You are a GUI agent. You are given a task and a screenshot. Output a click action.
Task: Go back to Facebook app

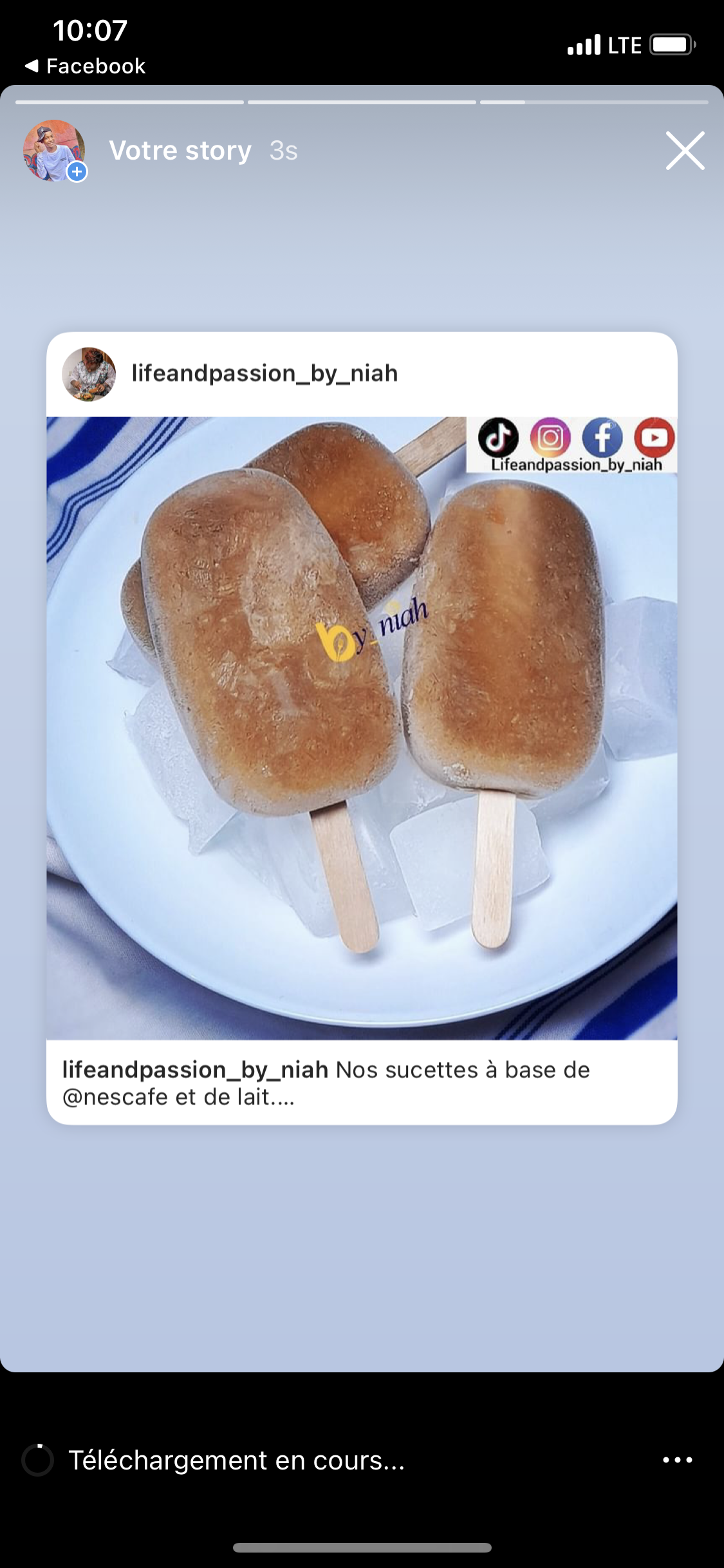pyautogui.click(x=85, y=66)
